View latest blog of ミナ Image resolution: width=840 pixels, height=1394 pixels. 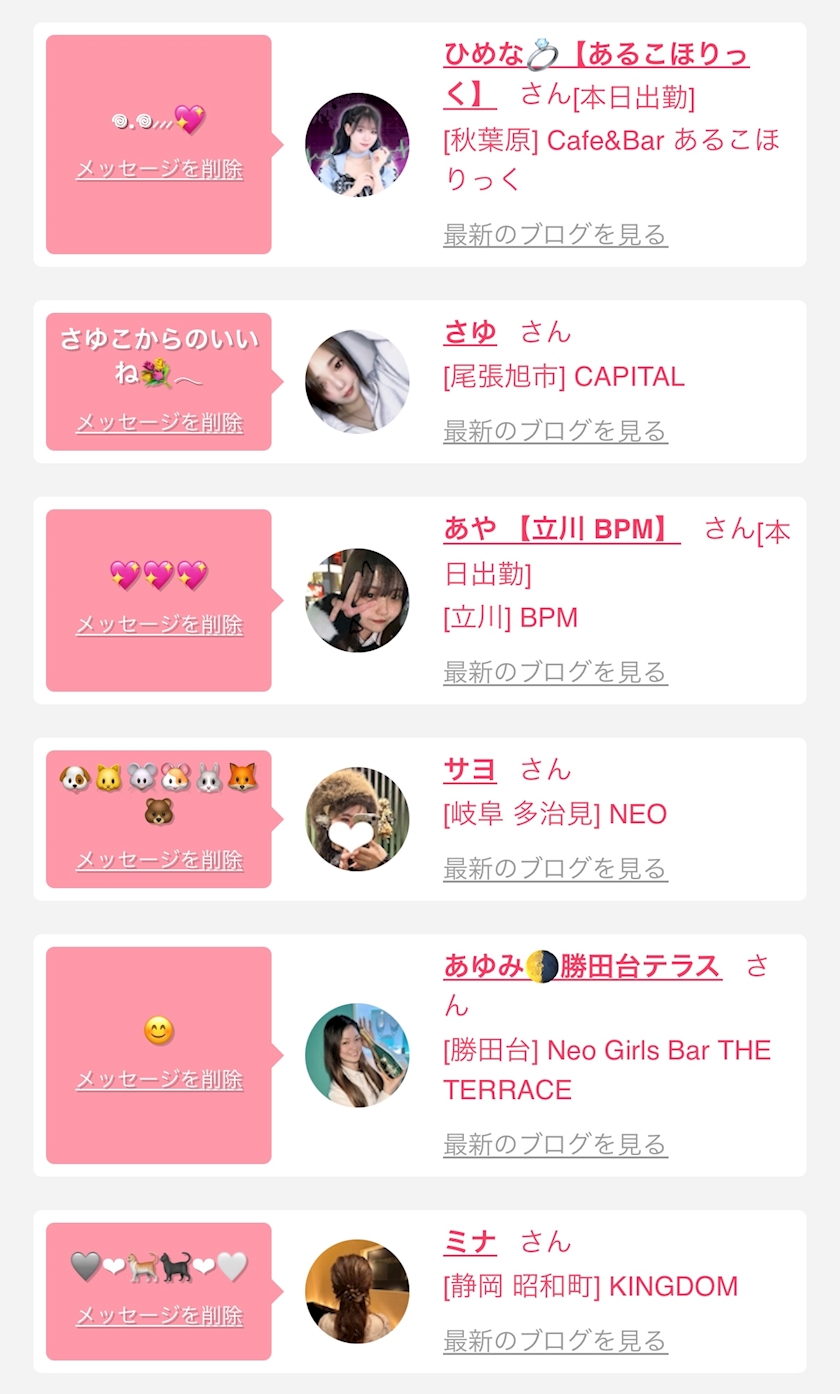[555, 1340]
